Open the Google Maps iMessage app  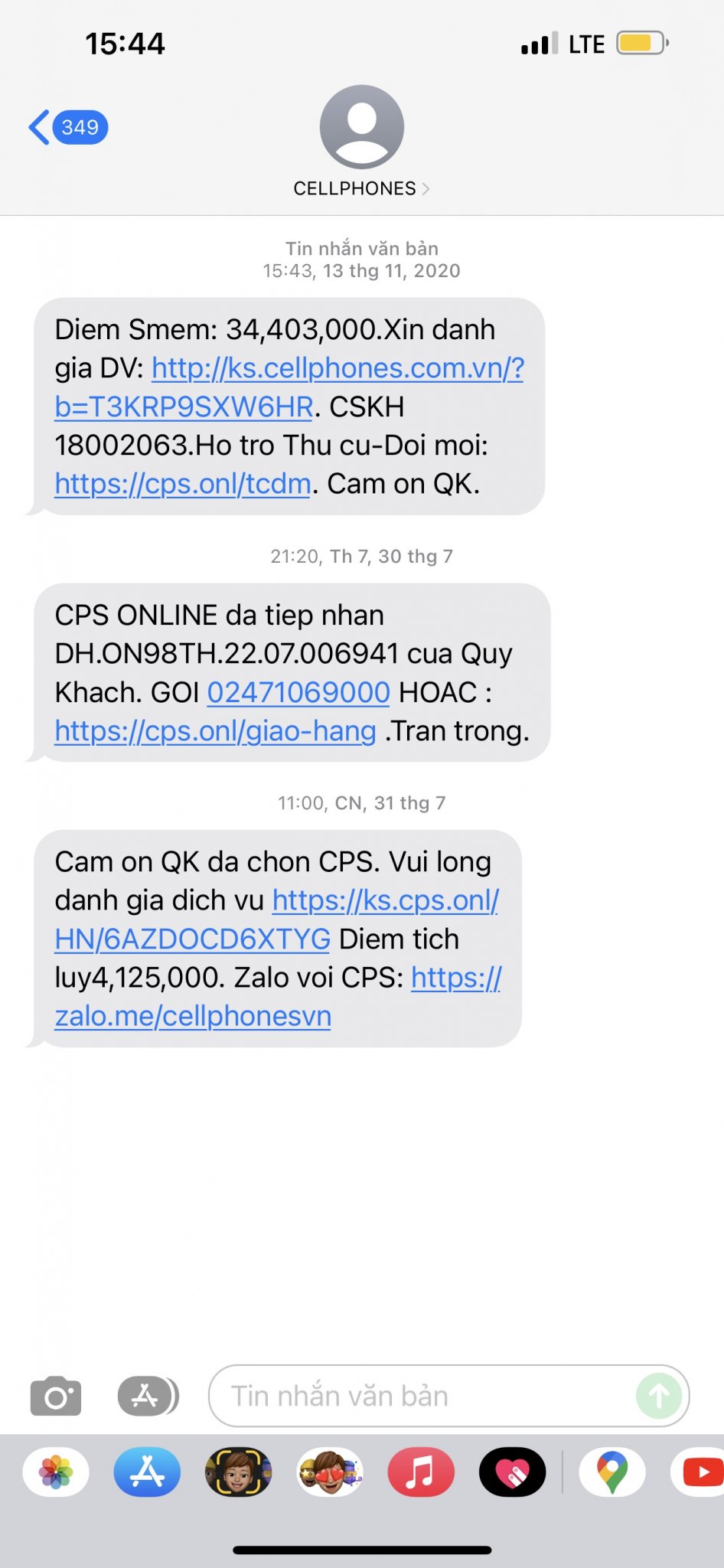click(612, 1472)
